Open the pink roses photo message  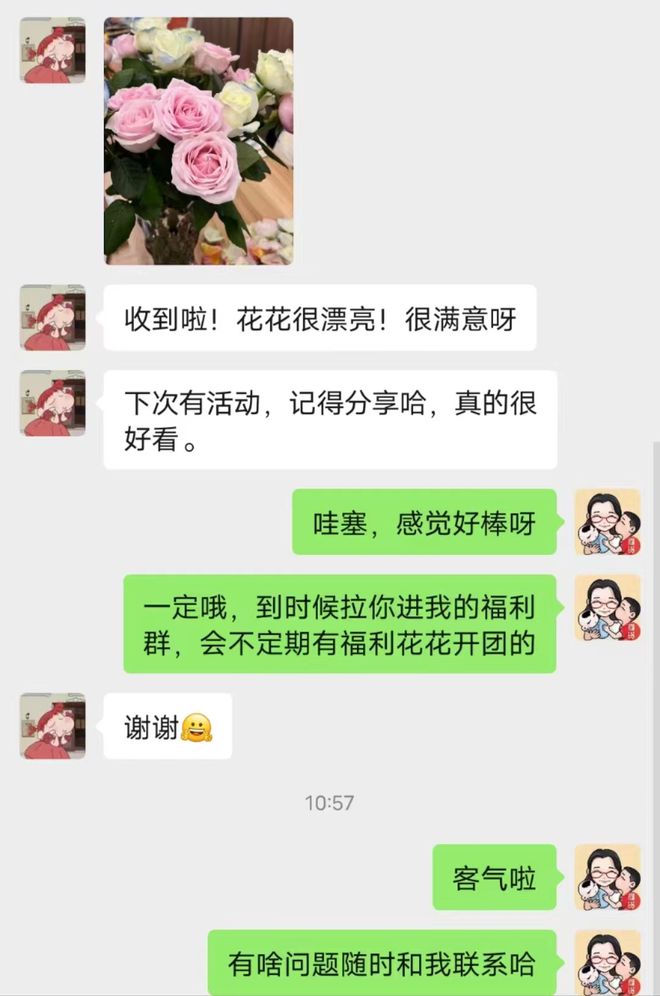click(x=198, y=140)
